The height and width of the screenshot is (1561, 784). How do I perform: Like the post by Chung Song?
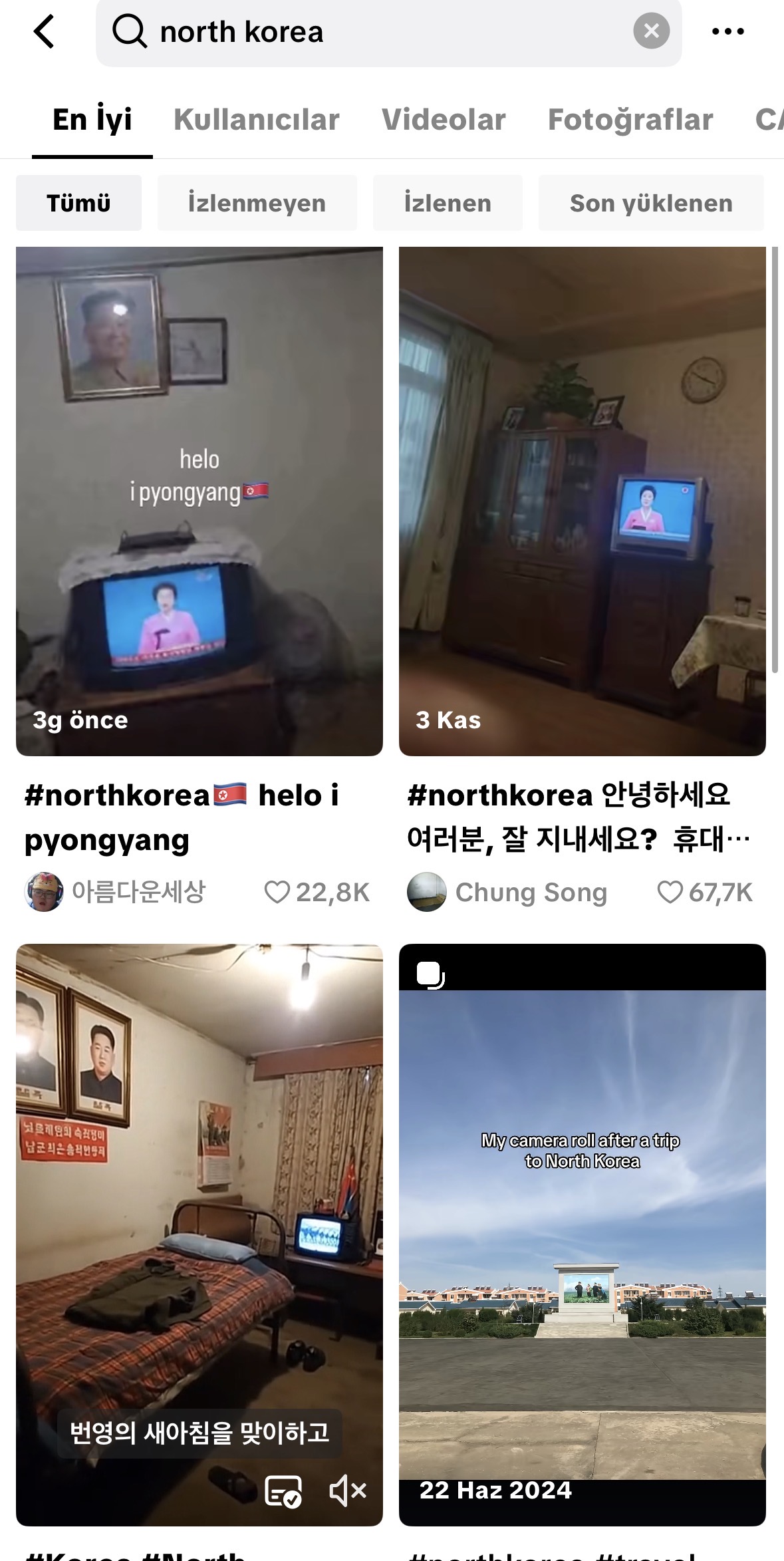click(x=670, y=892)
